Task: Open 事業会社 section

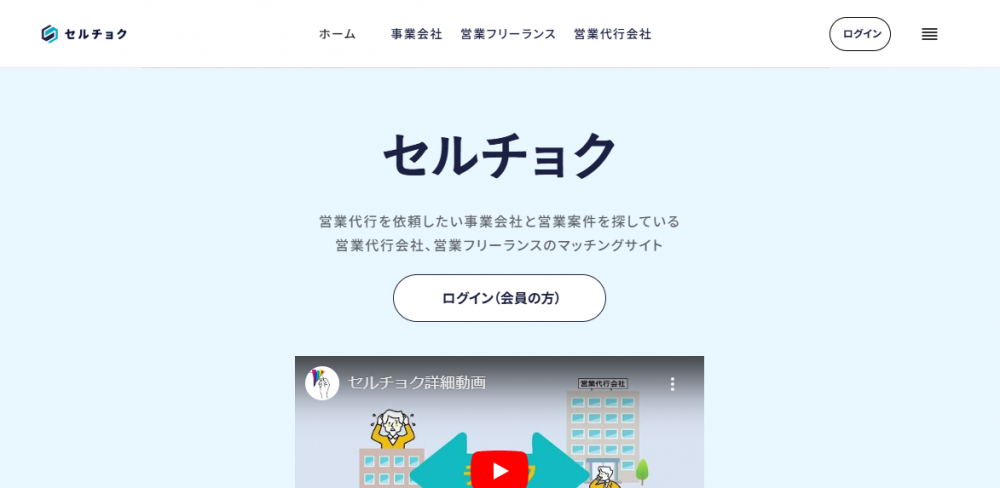Action: coord(416,34)
